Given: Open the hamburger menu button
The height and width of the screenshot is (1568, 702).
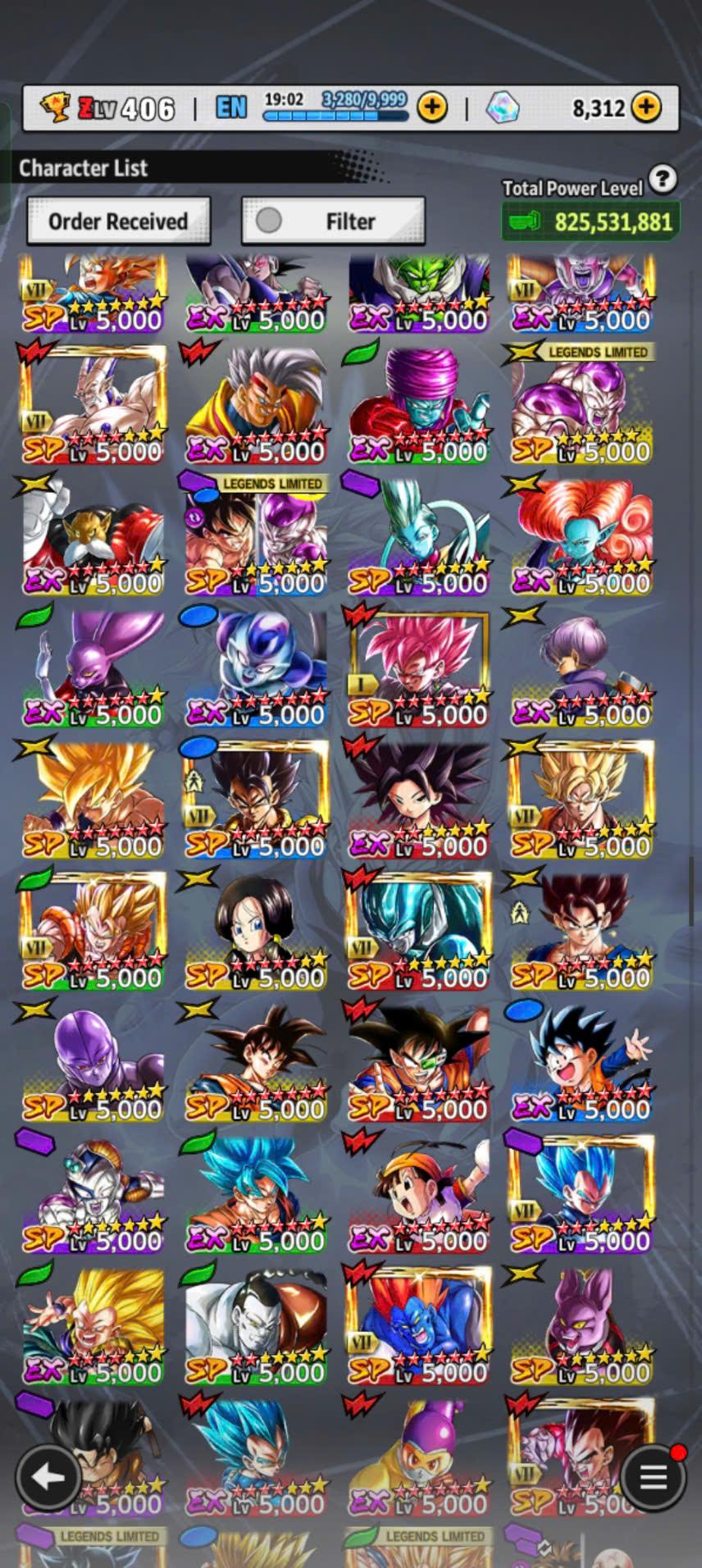Looking at the screenshot, I should [653, 1478].
